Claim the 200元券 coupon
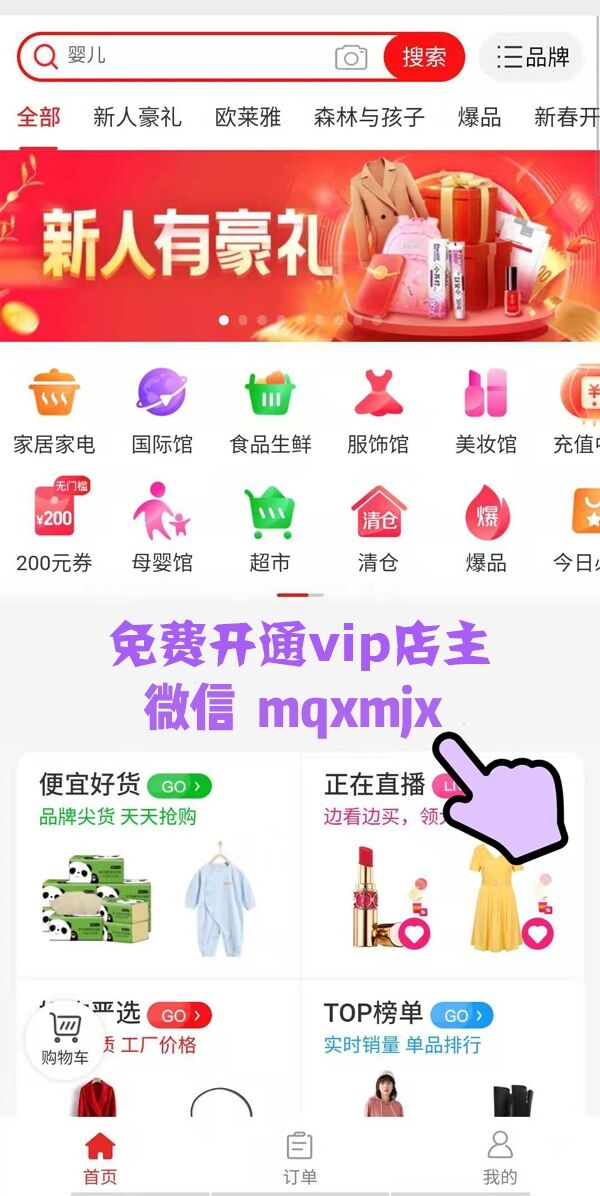This screenshot has height=1196, width=600. tap(54, 528)
